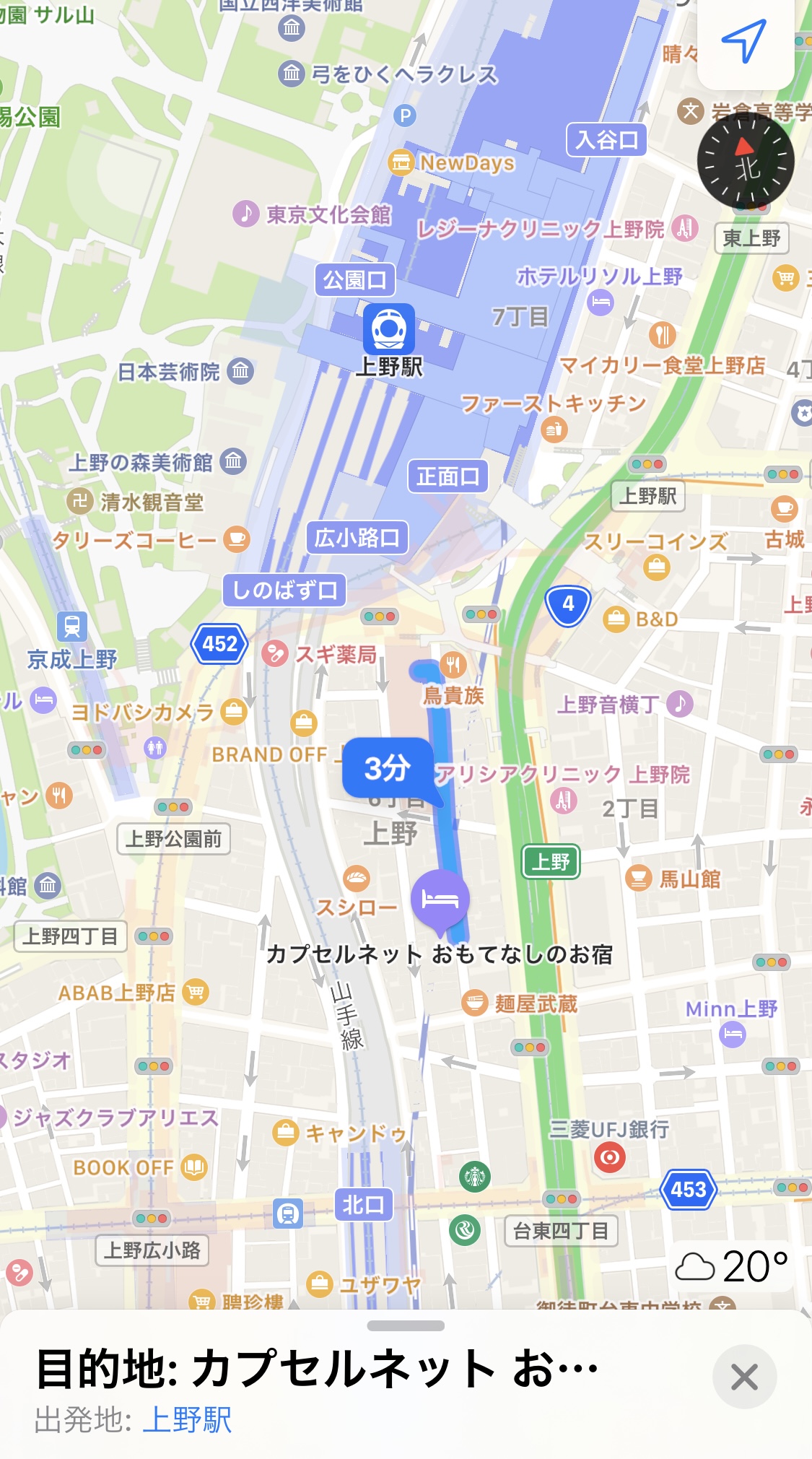Viewport: 812px width, 1459px height.
Task: Open the weather 20° badge
Action: pos(732,1266)
